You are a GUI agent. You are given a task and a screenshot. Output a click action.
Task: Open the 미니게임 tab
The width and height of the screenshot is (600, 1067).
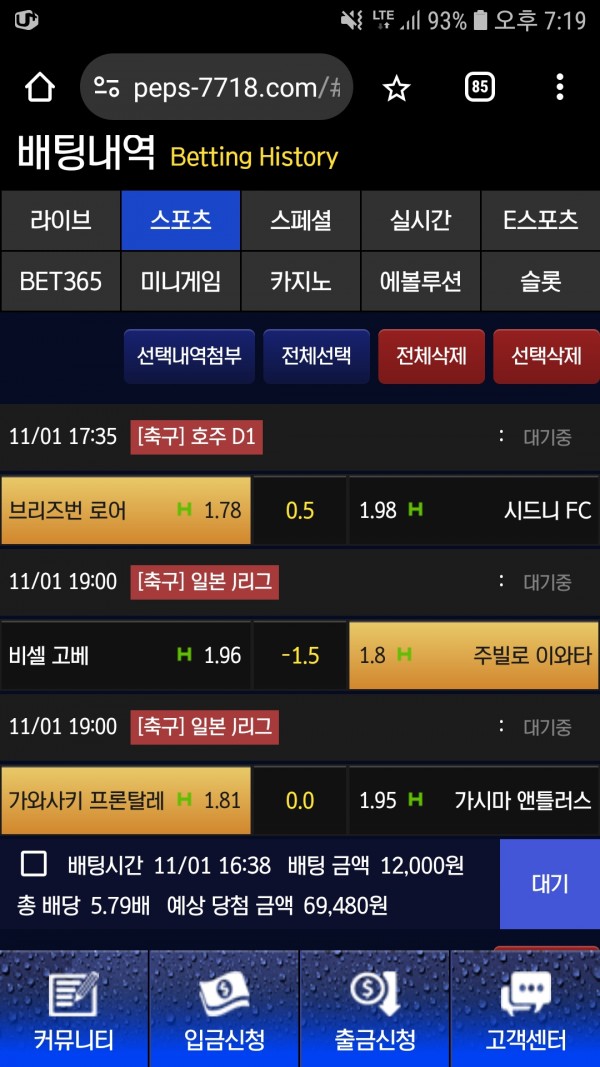click(x=181, y=281)
